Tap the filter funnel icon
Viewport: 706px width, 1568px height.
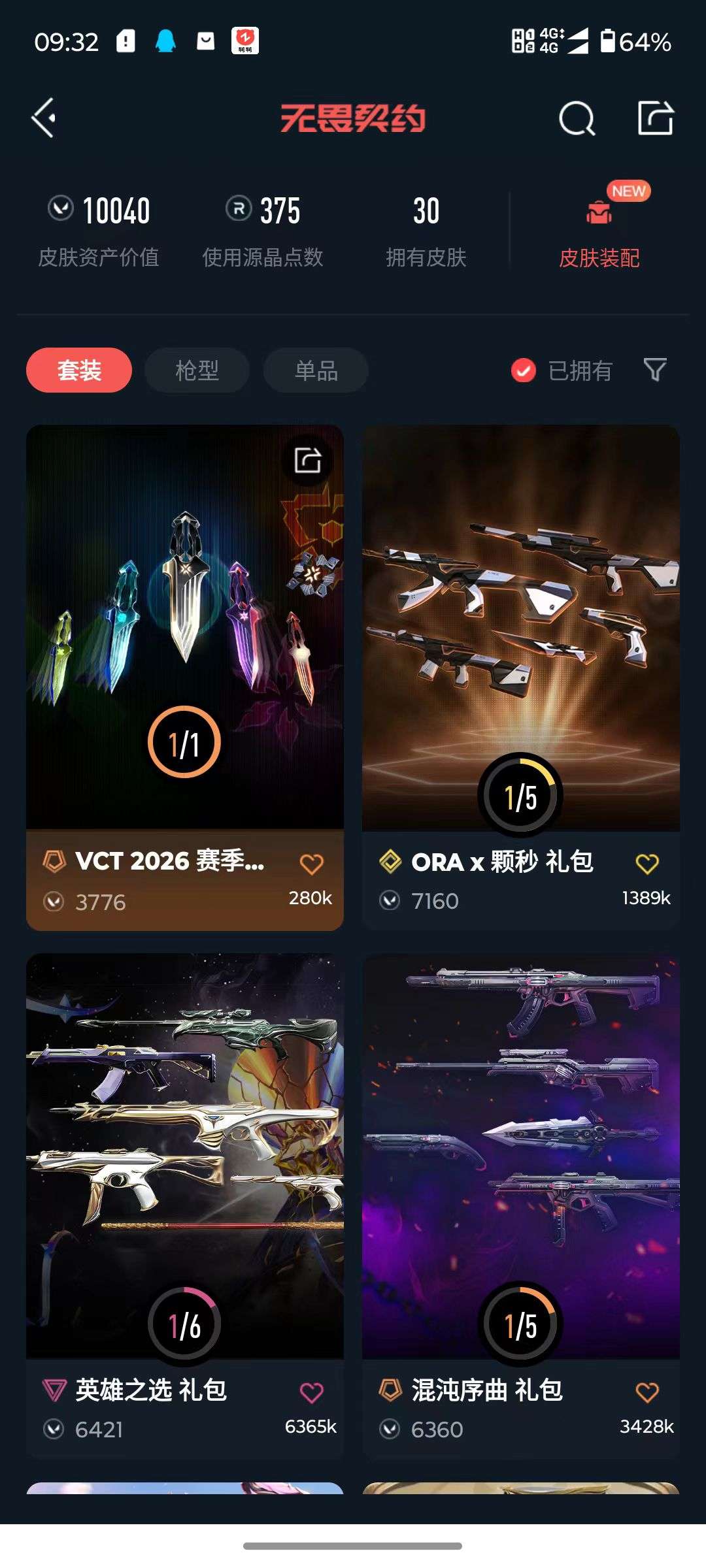coord(656,370)
